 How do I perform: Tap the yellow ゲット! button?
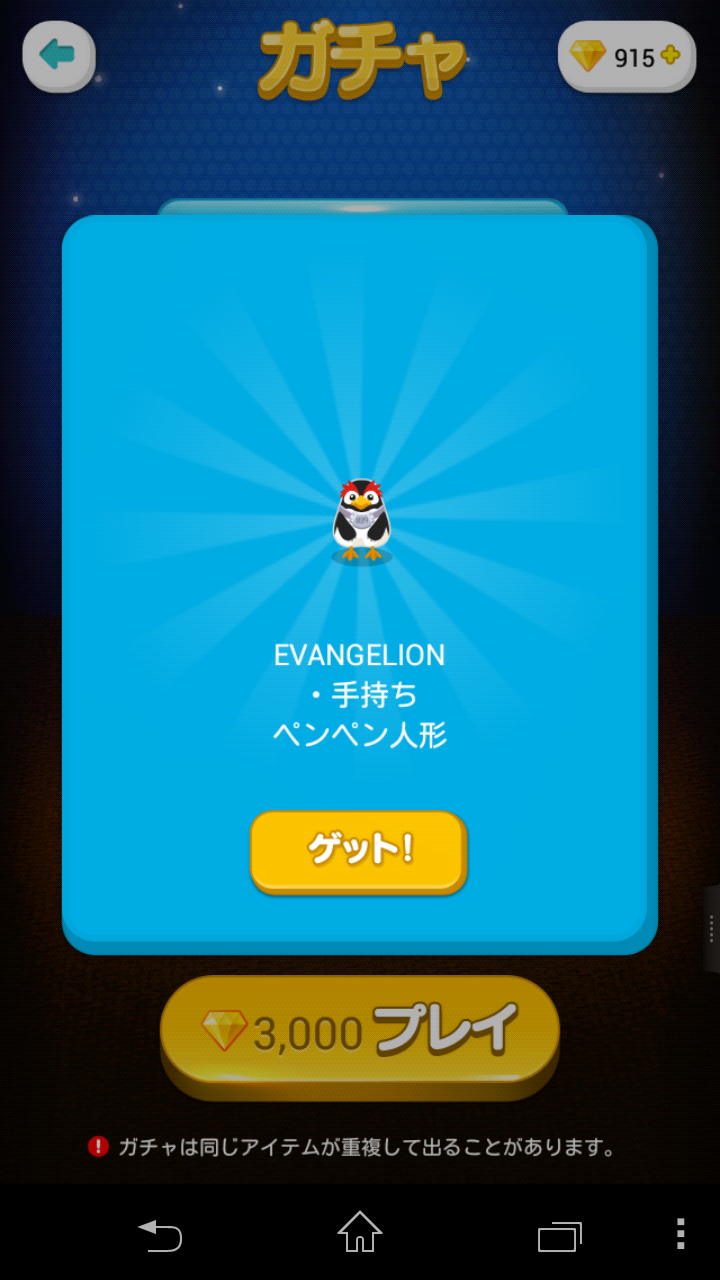tap(358, 851)
